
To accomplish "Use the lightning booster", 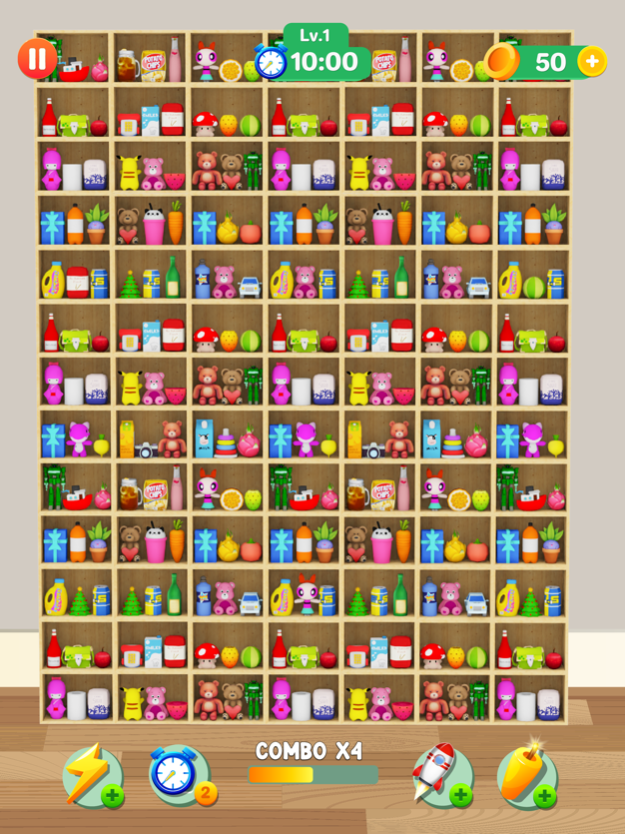I will pos(91,775).
